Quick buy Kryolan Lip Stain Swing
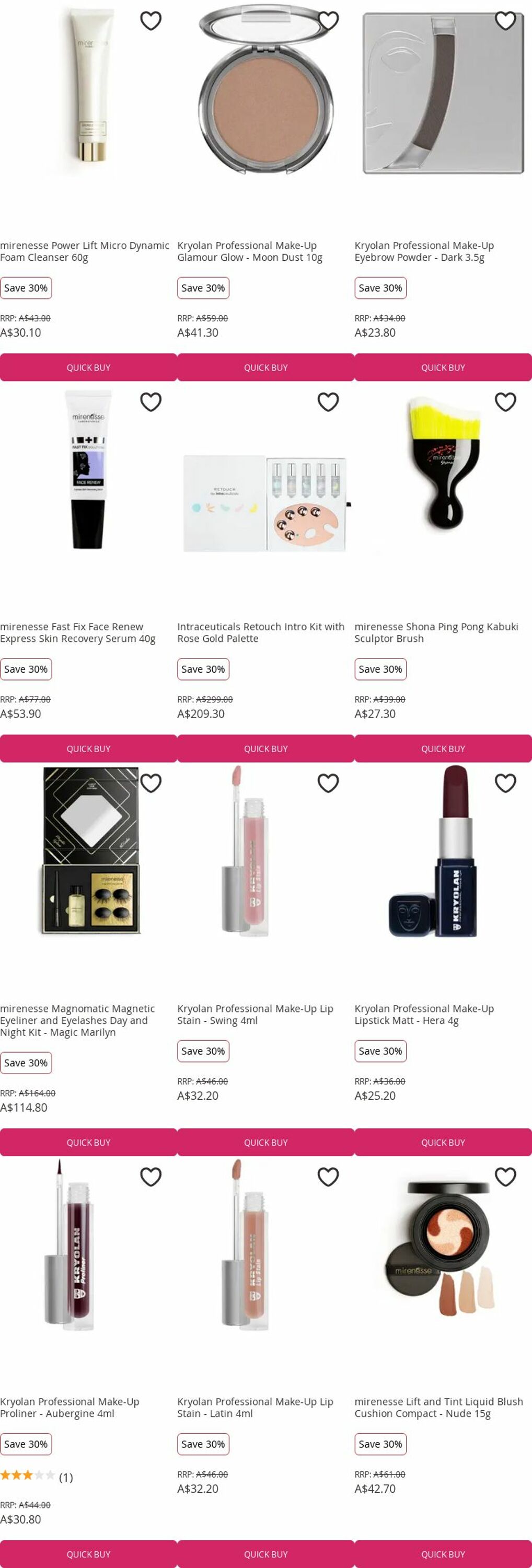 tap(265, 1143)
